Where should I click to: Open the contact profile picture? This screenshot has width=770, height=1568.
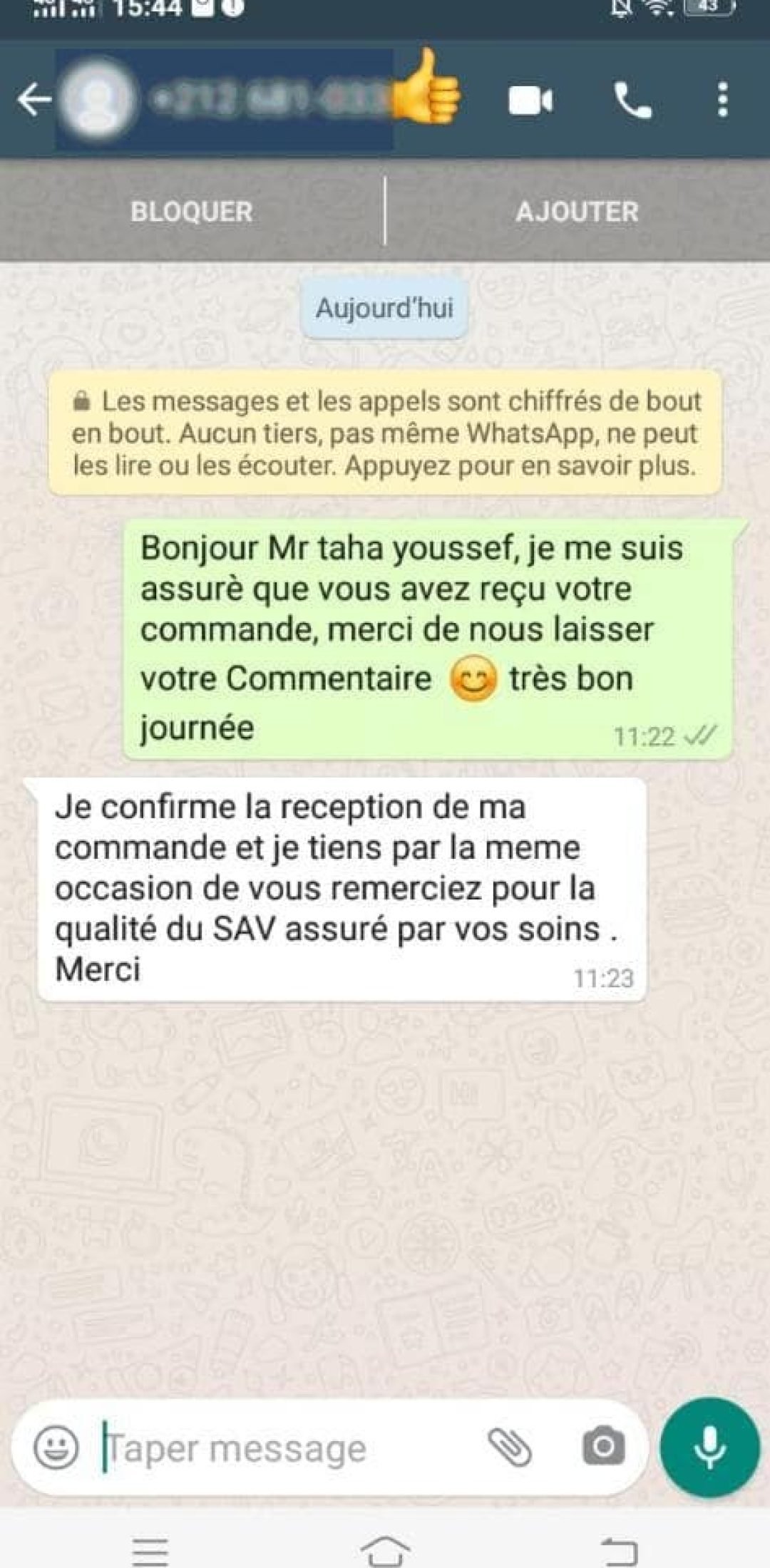(x=96, y=100)
